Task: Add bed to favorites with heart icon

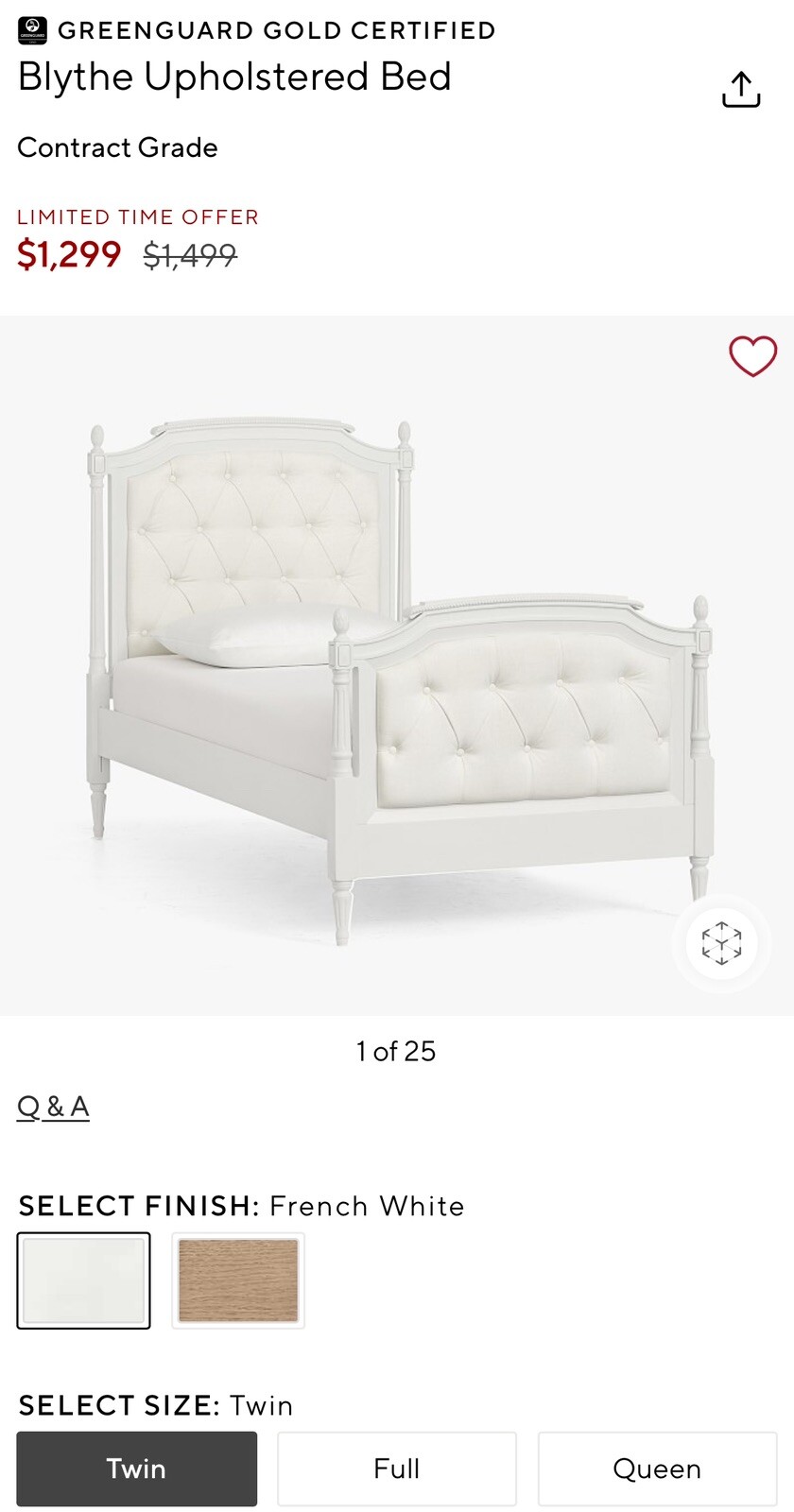Action: (752, 356)
